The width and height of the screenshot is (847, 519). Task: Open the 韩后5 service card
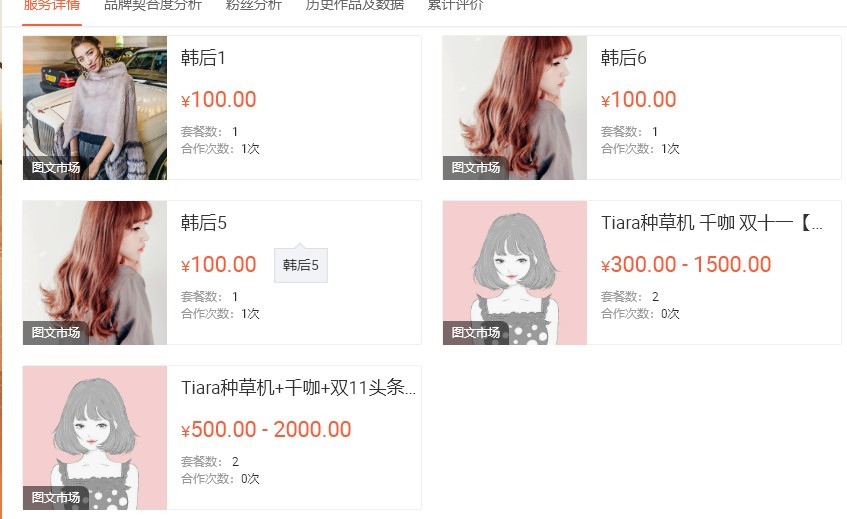pyautogui.click(x=204, y=223)
